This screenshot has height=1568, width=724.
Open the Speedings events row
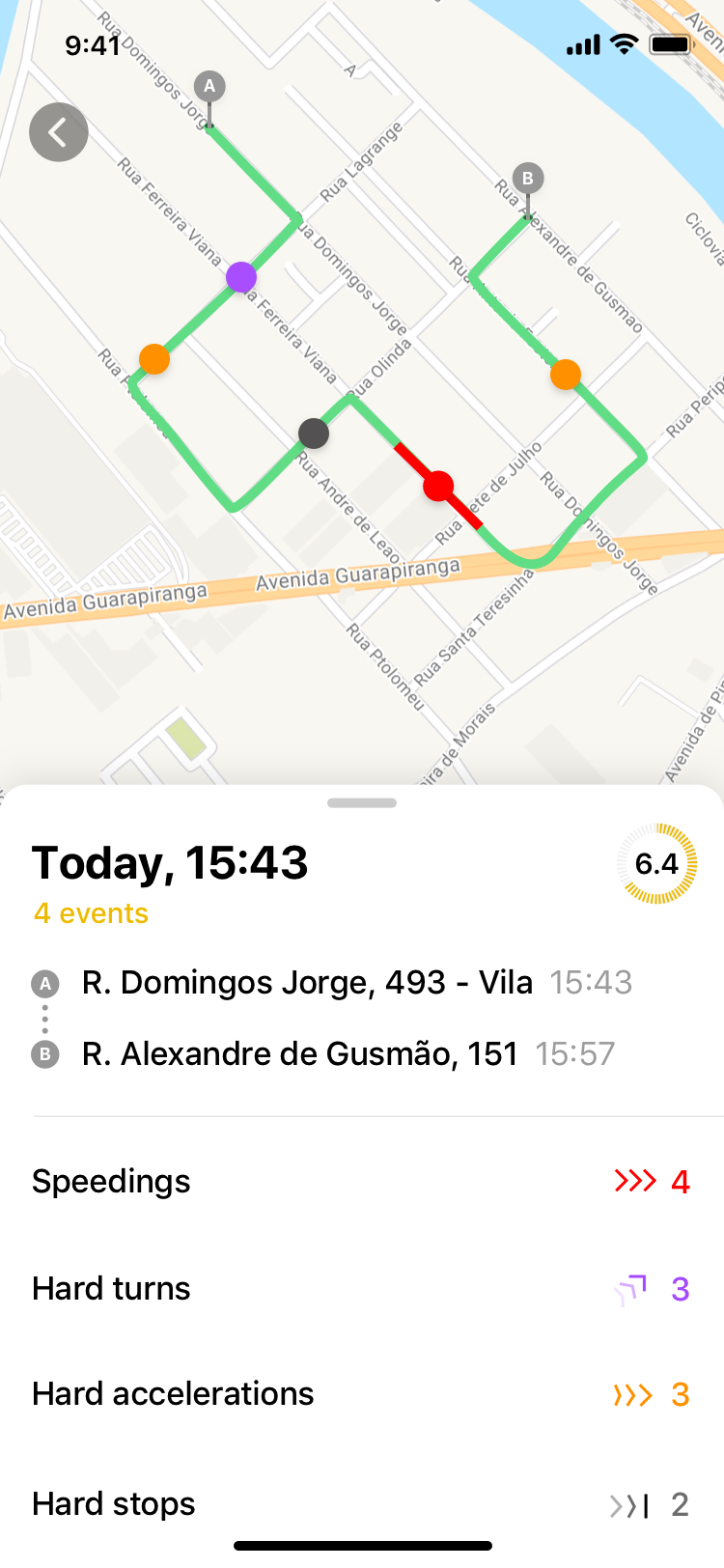[x=361, y=1182]
